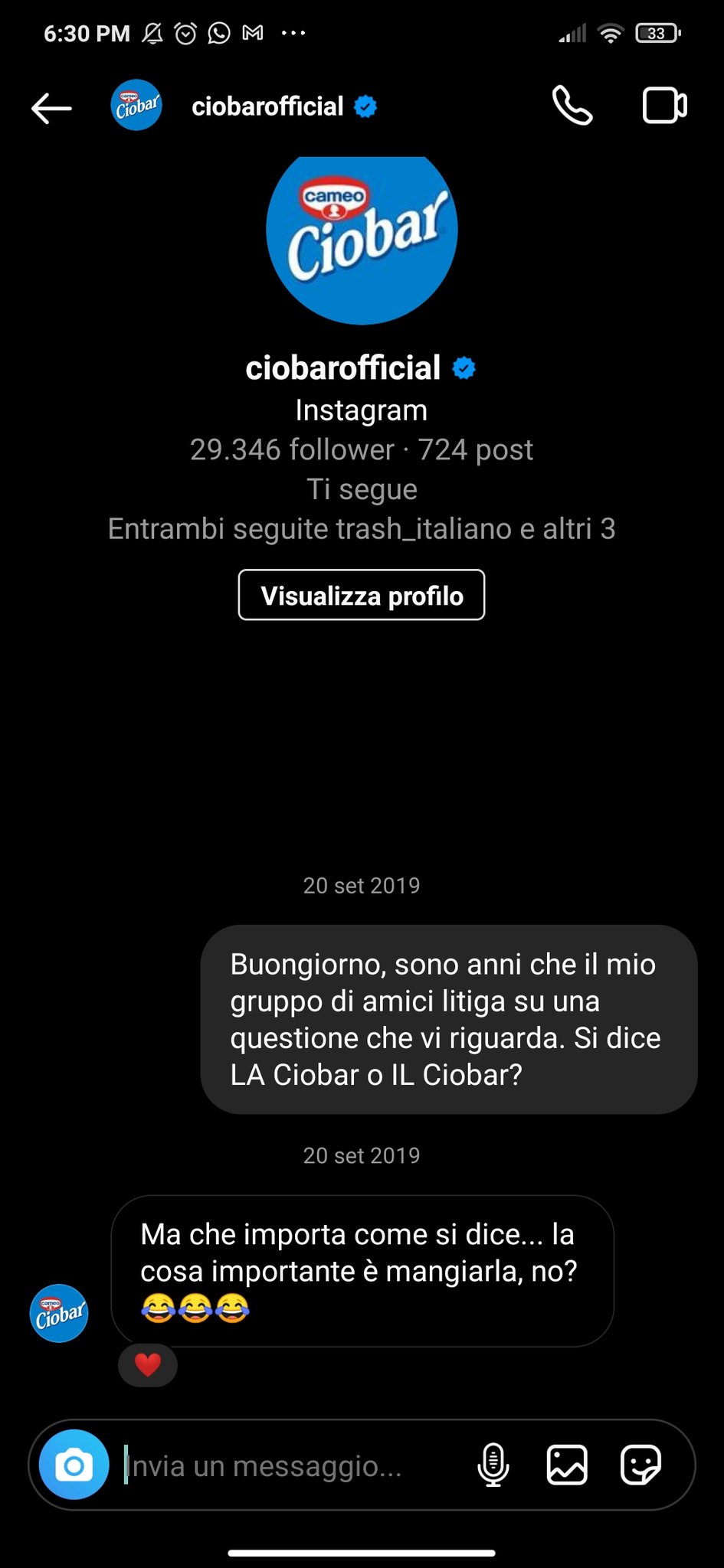Open Ciobar's avatar beside the reply message

tap(59, 1314)
